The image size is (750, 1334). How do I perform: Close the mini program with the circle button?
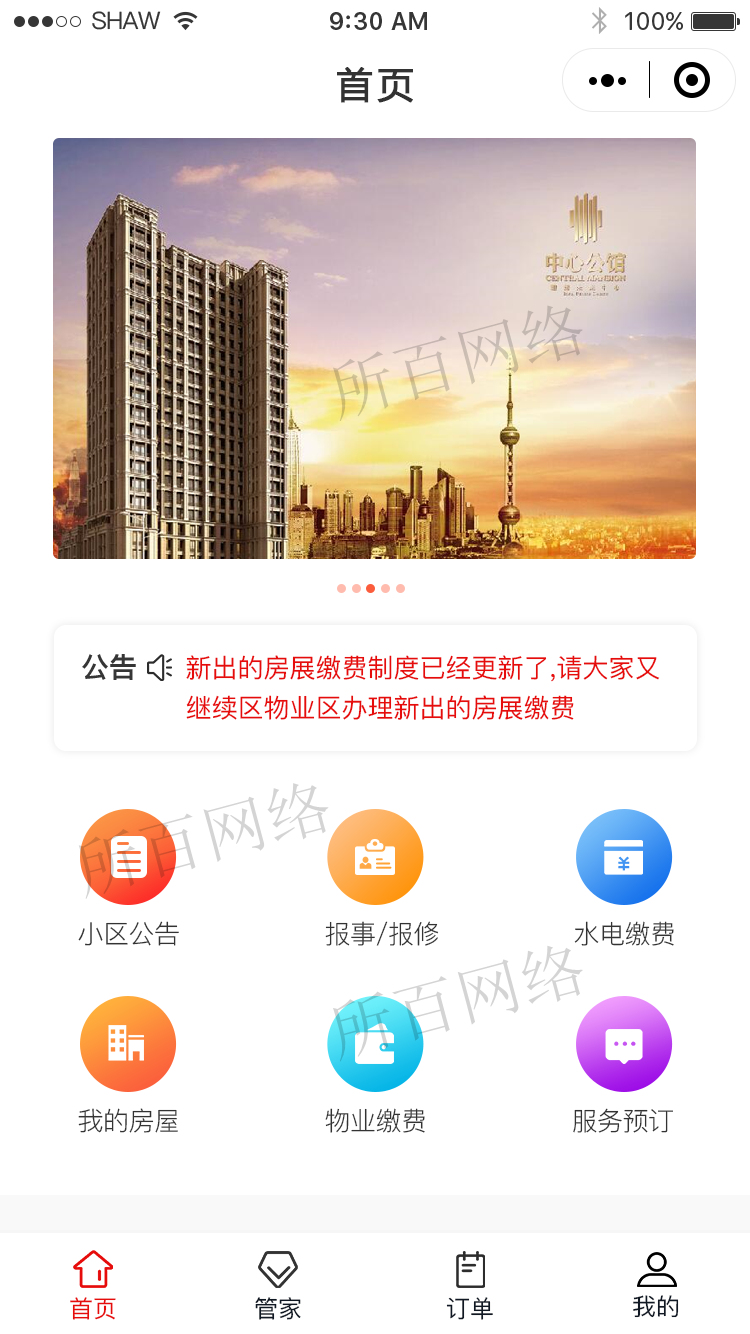(x=692, y=81)
